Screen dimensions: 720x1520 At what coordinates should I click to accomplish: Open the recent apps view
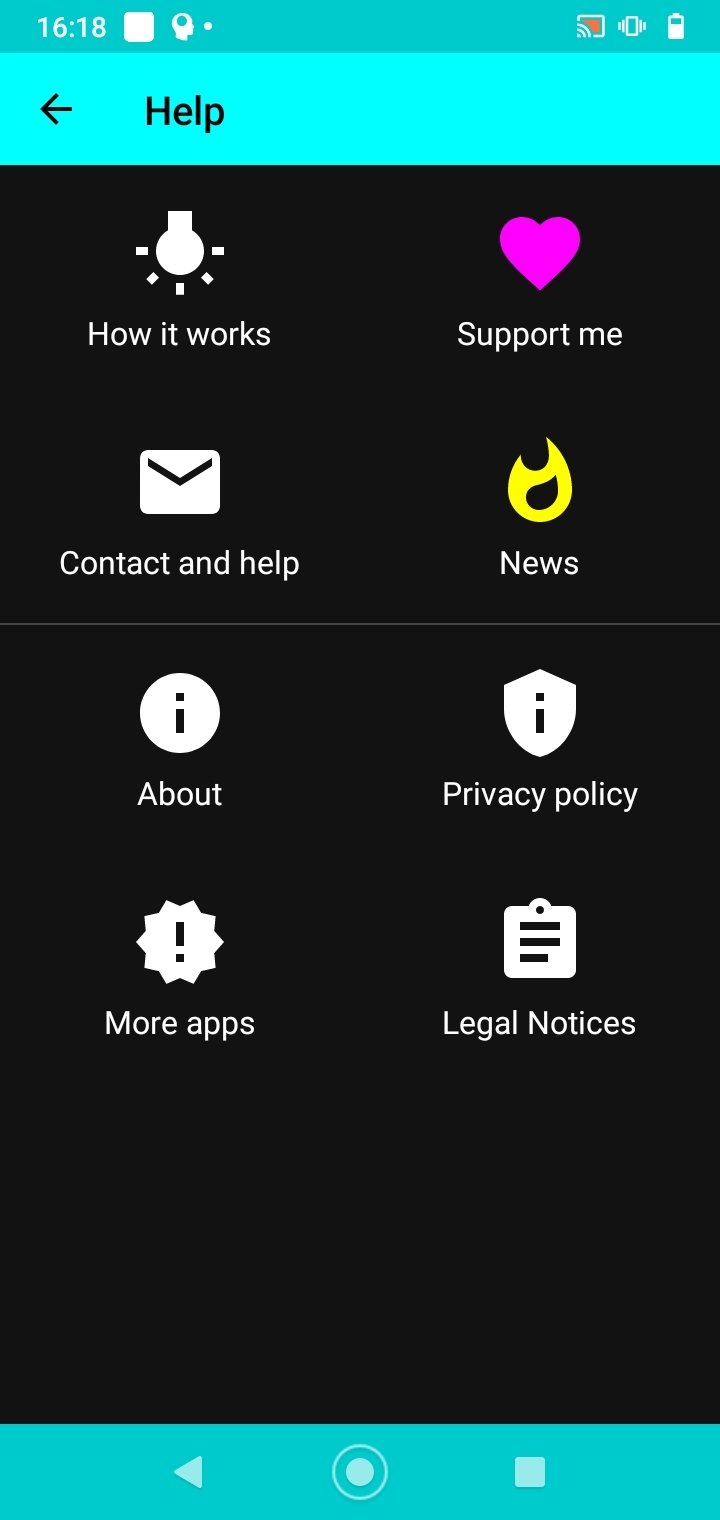click(x=530, y=1472)
